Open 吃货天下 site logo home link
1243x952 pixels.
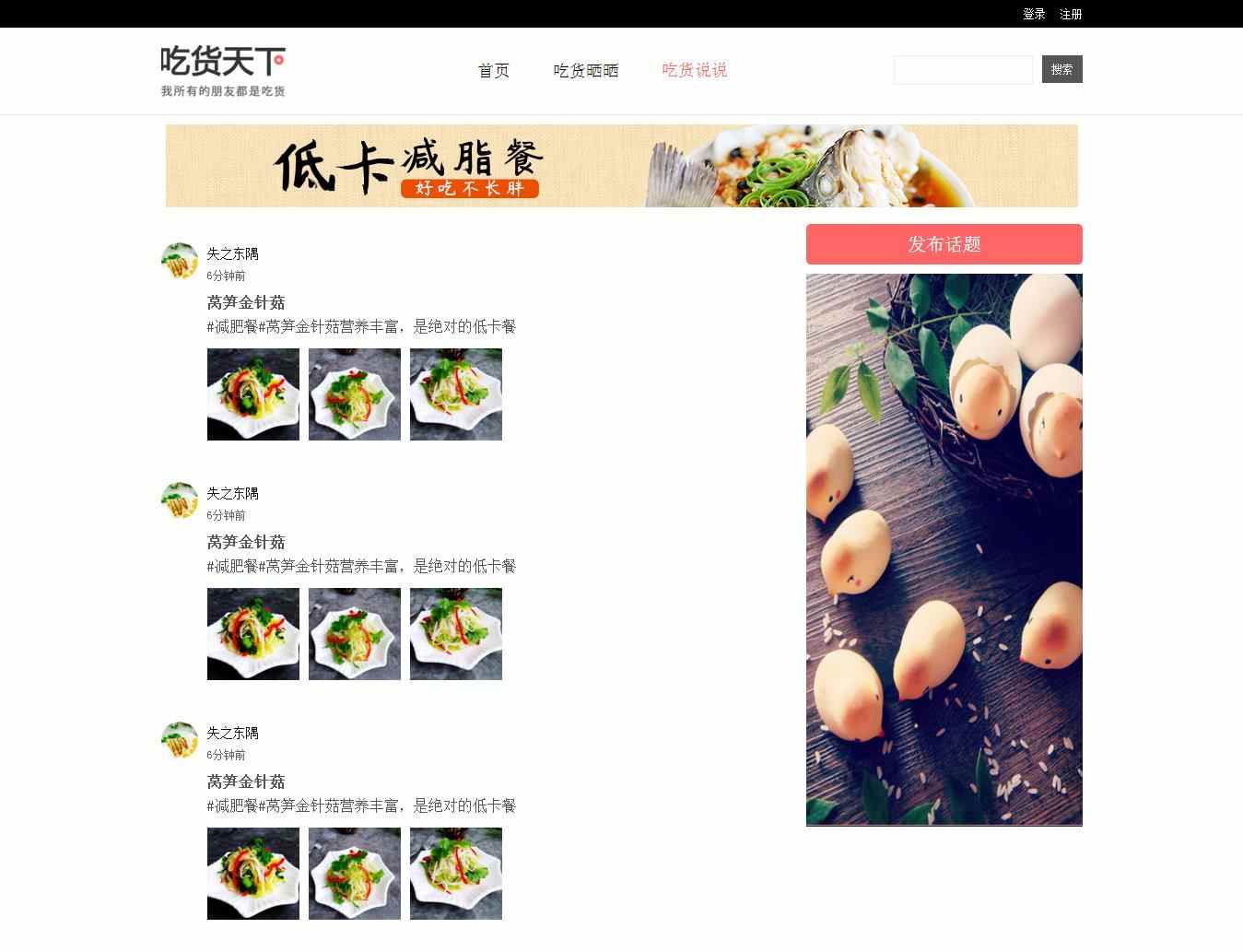(223, 70)
